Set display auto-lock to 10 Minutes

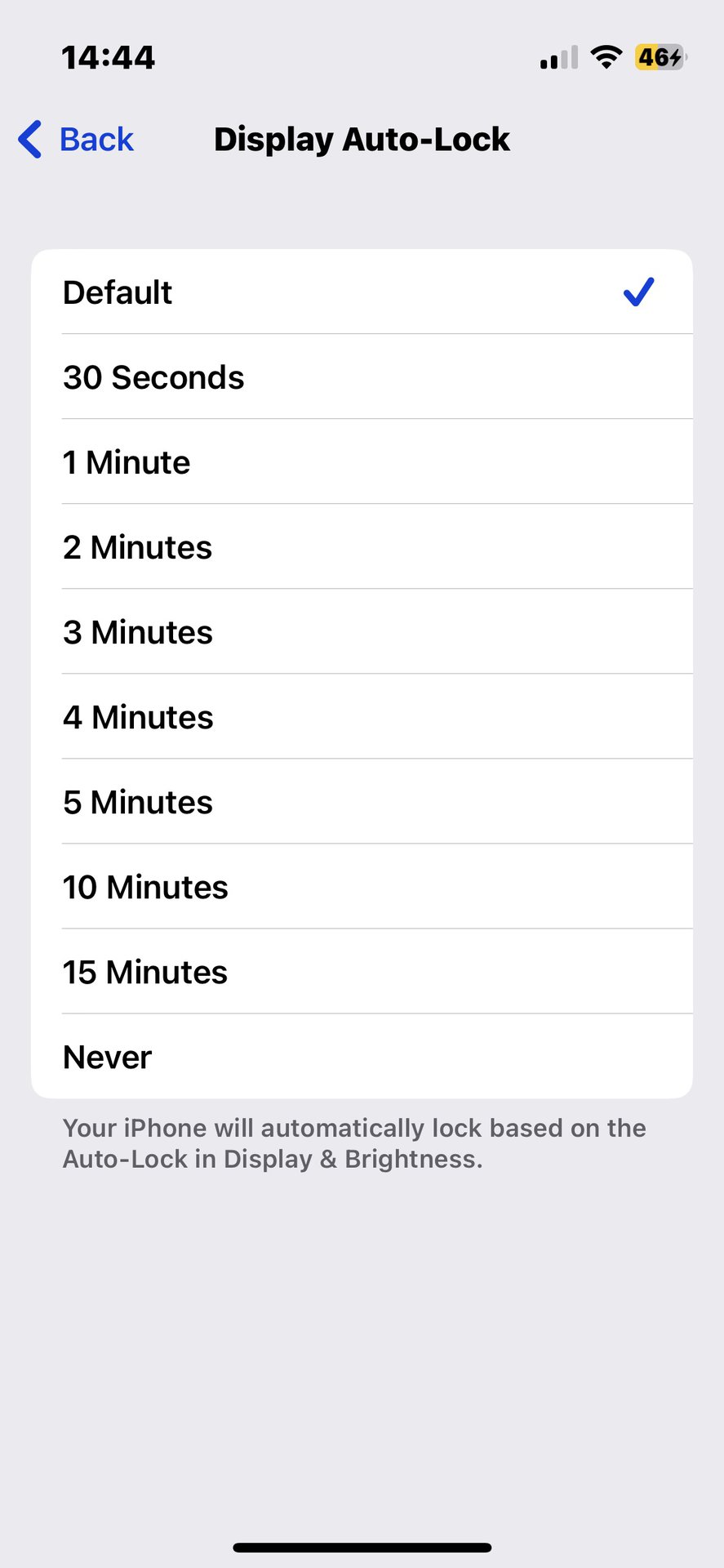tap(362, 887)
